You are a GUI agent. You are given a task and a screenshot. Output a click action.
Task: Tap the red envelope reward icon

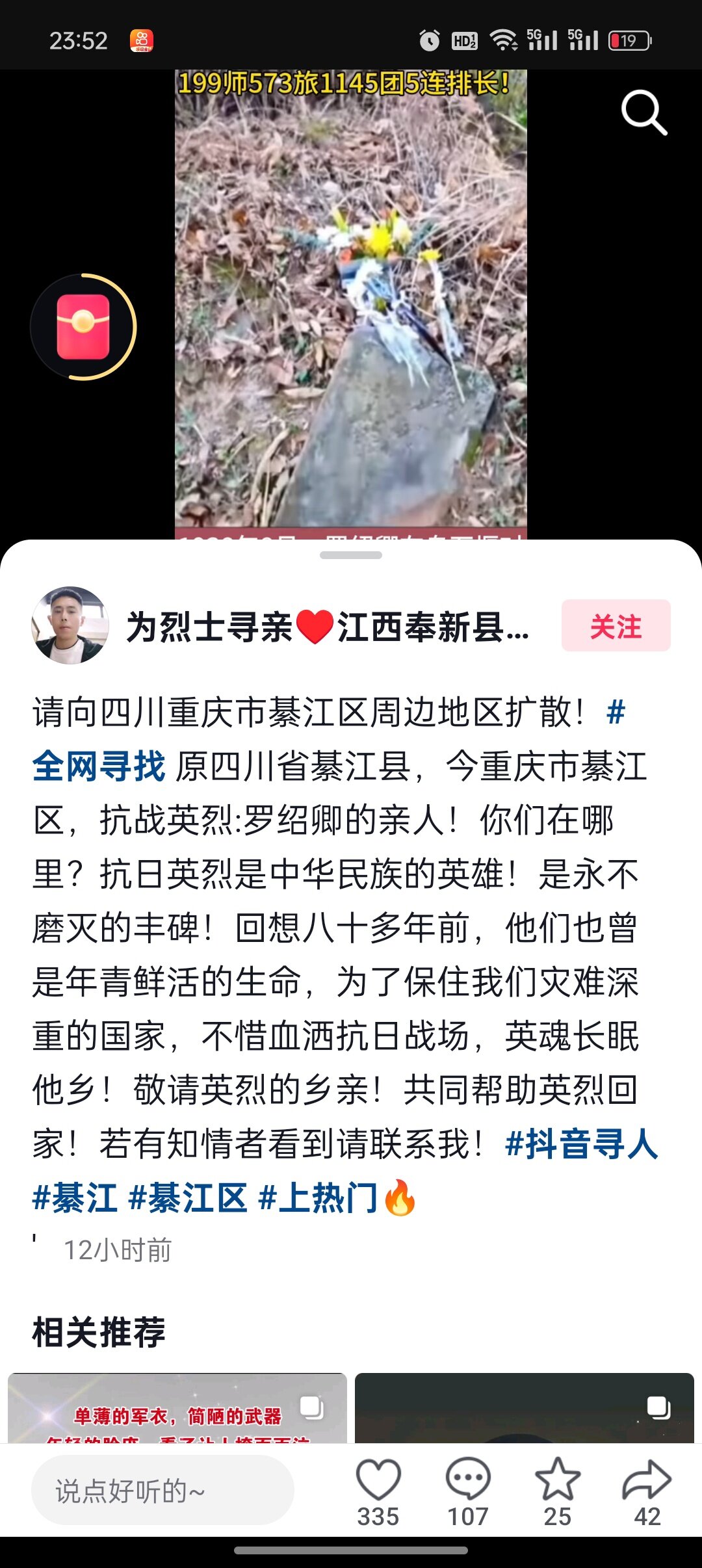click(x=83, y=327)
